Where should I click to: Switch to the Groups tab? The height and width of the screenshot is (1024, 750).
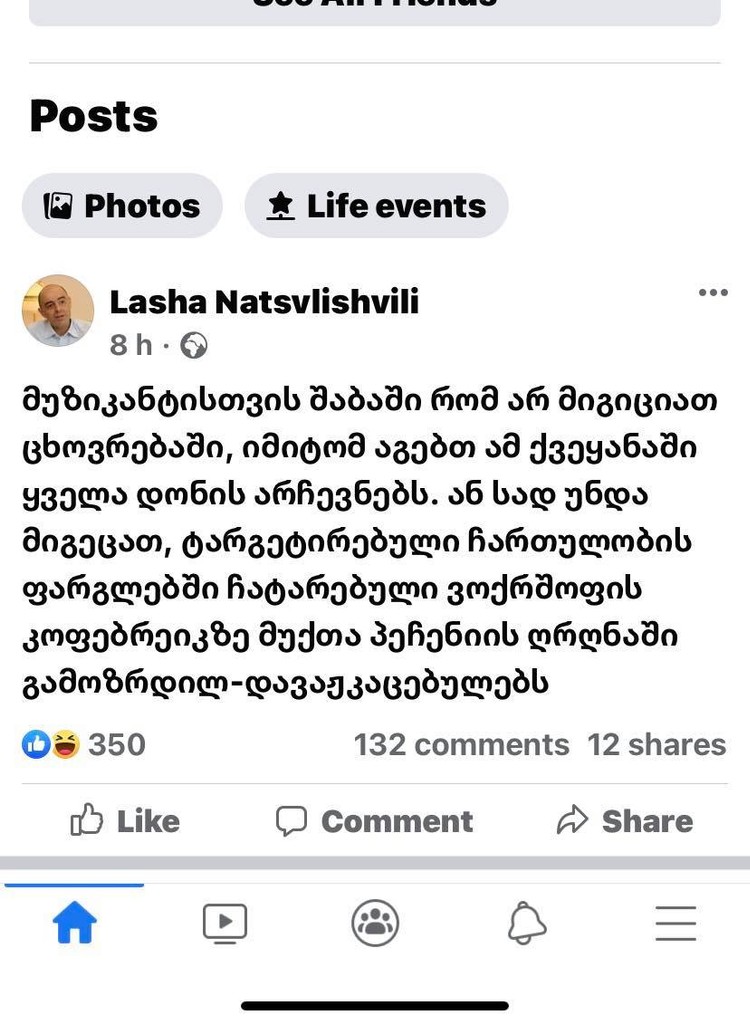tap(375, 922)
